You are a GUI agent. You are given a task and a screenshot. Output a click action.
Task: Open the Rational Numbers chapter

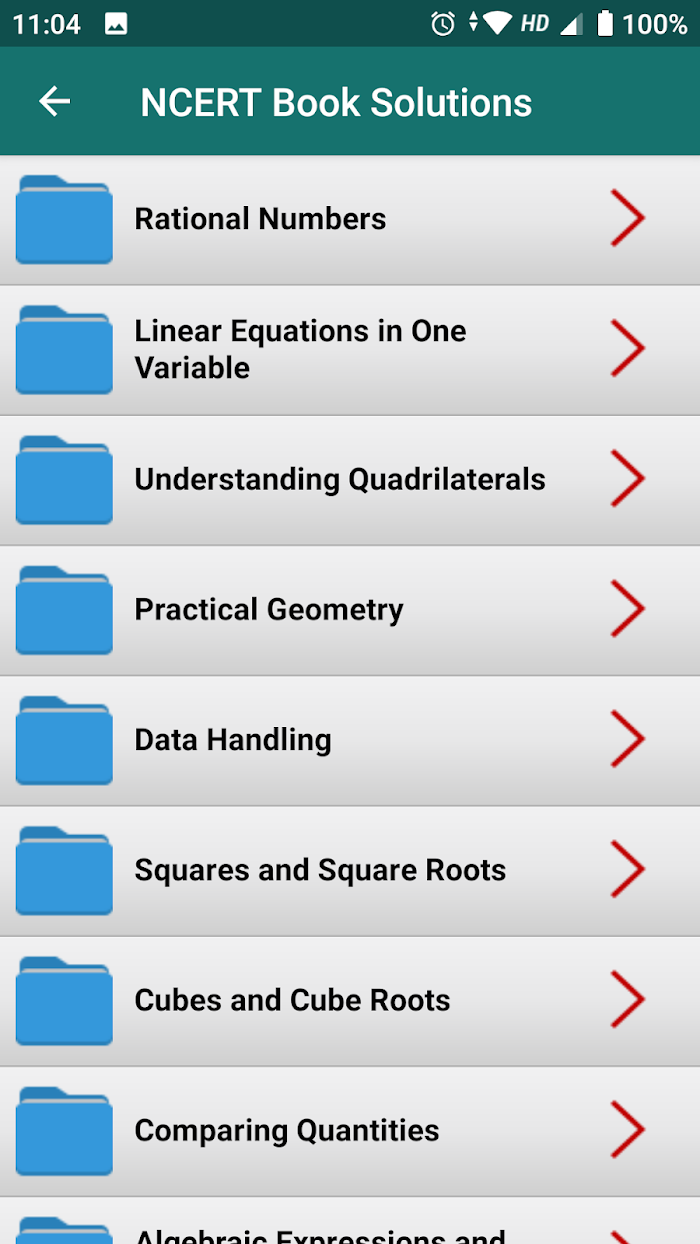point(350,220)
